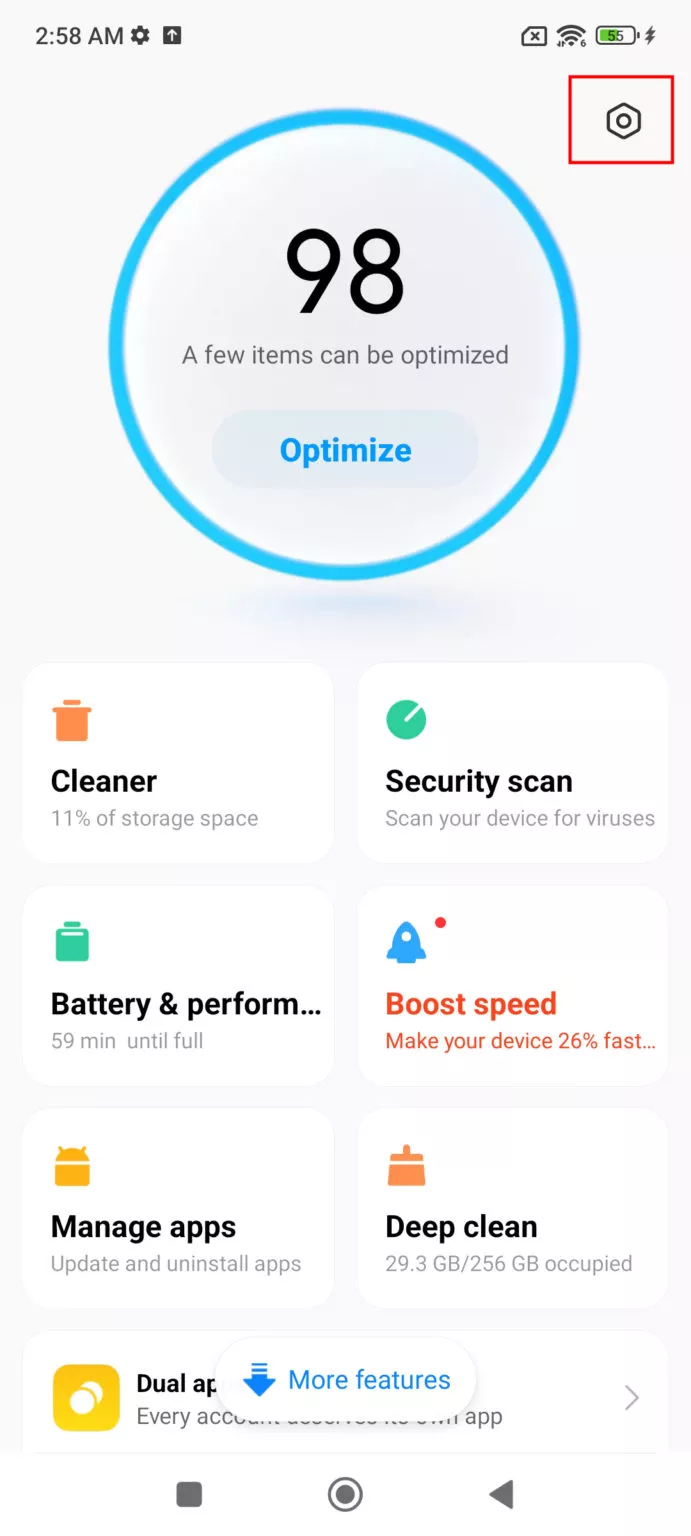Open the Cleaner card
The image size is (691, 1536).
click(178, 763)
